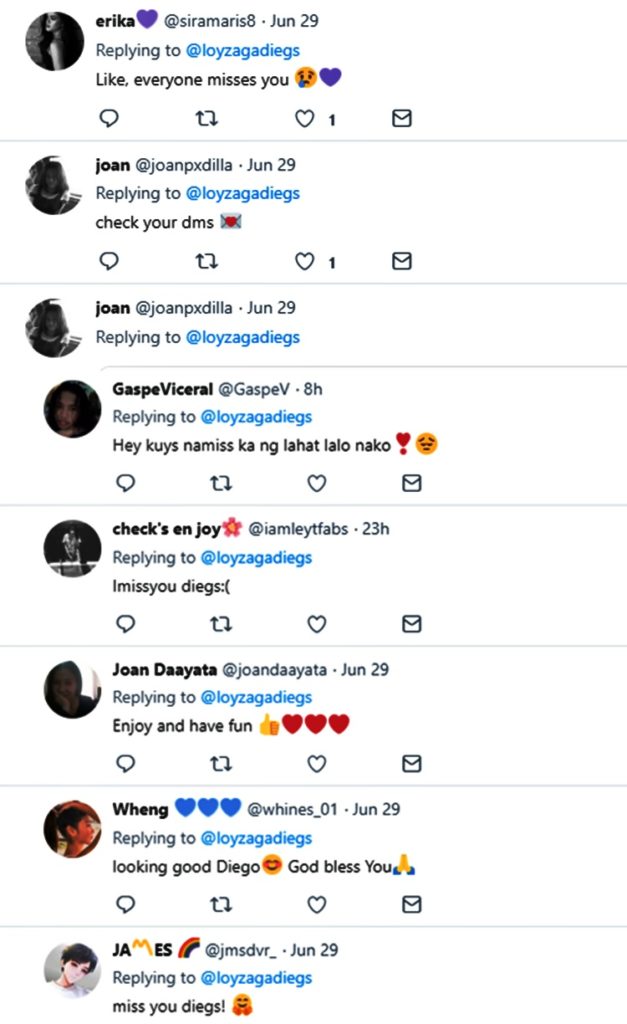Open Joan Daayata's profile name
The height and width of the screenshot is (1024, 627).
click(x=164, y=669)
